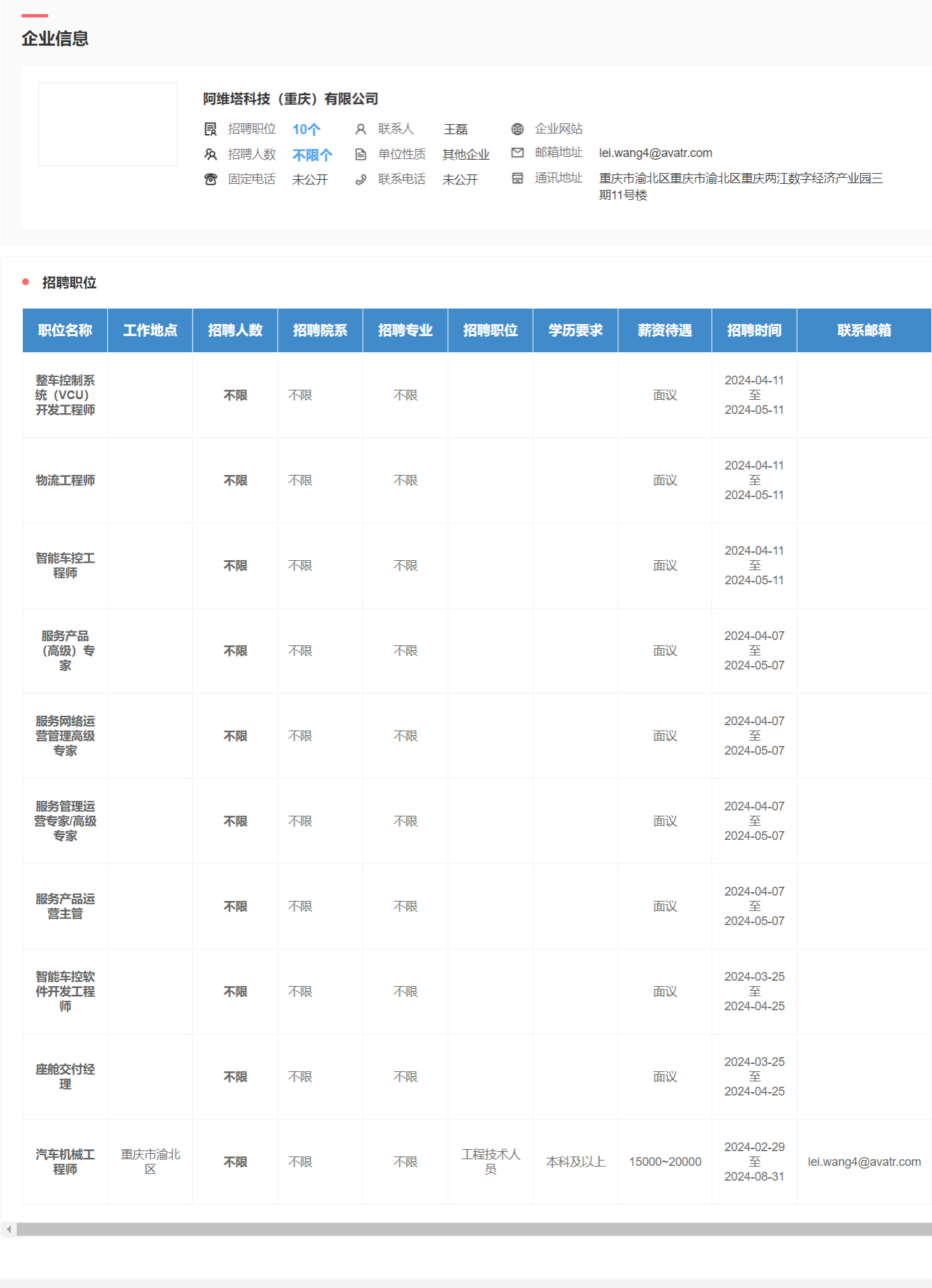Tap the horizontal scrollbar's left arrow
The image size is (932, 1288).
point(9,1230)
